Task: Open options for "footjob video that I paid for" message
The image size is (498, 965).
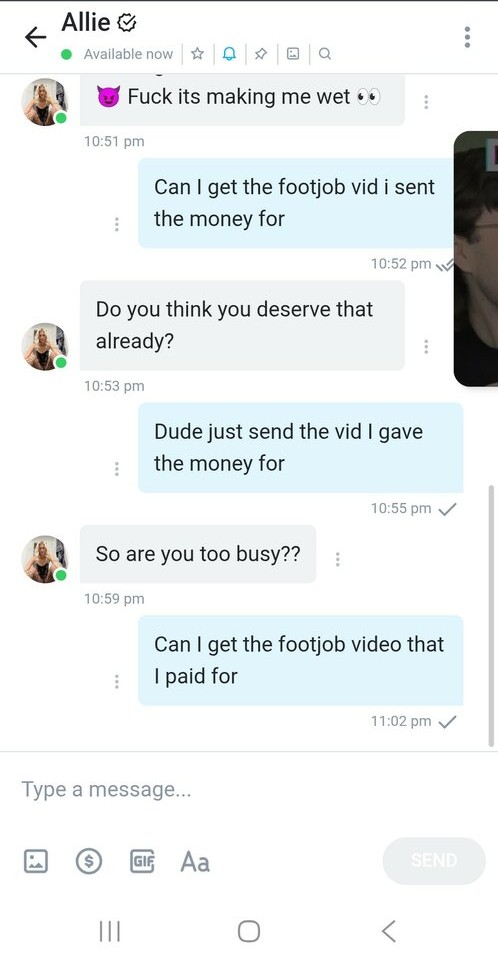Action: tap(116, 681)
